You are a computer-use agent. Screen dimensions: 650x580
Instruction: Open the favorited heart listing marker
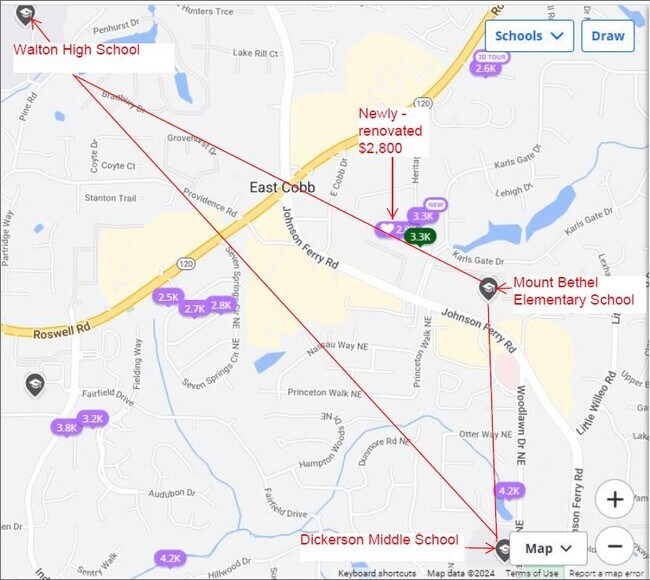pos(388,229)
